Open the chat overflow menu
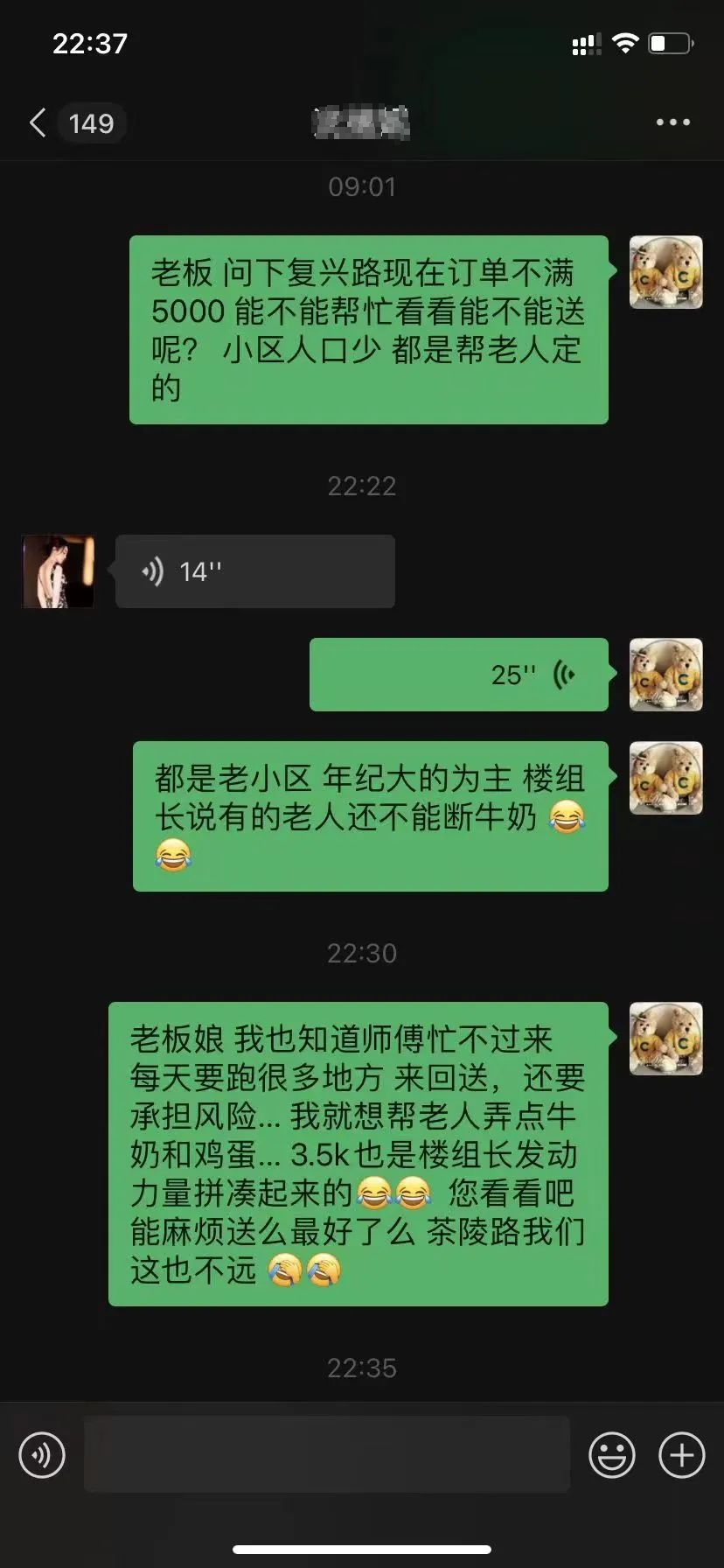The height and width of the screenshot is (1568, 724). (x=672, y=123)
